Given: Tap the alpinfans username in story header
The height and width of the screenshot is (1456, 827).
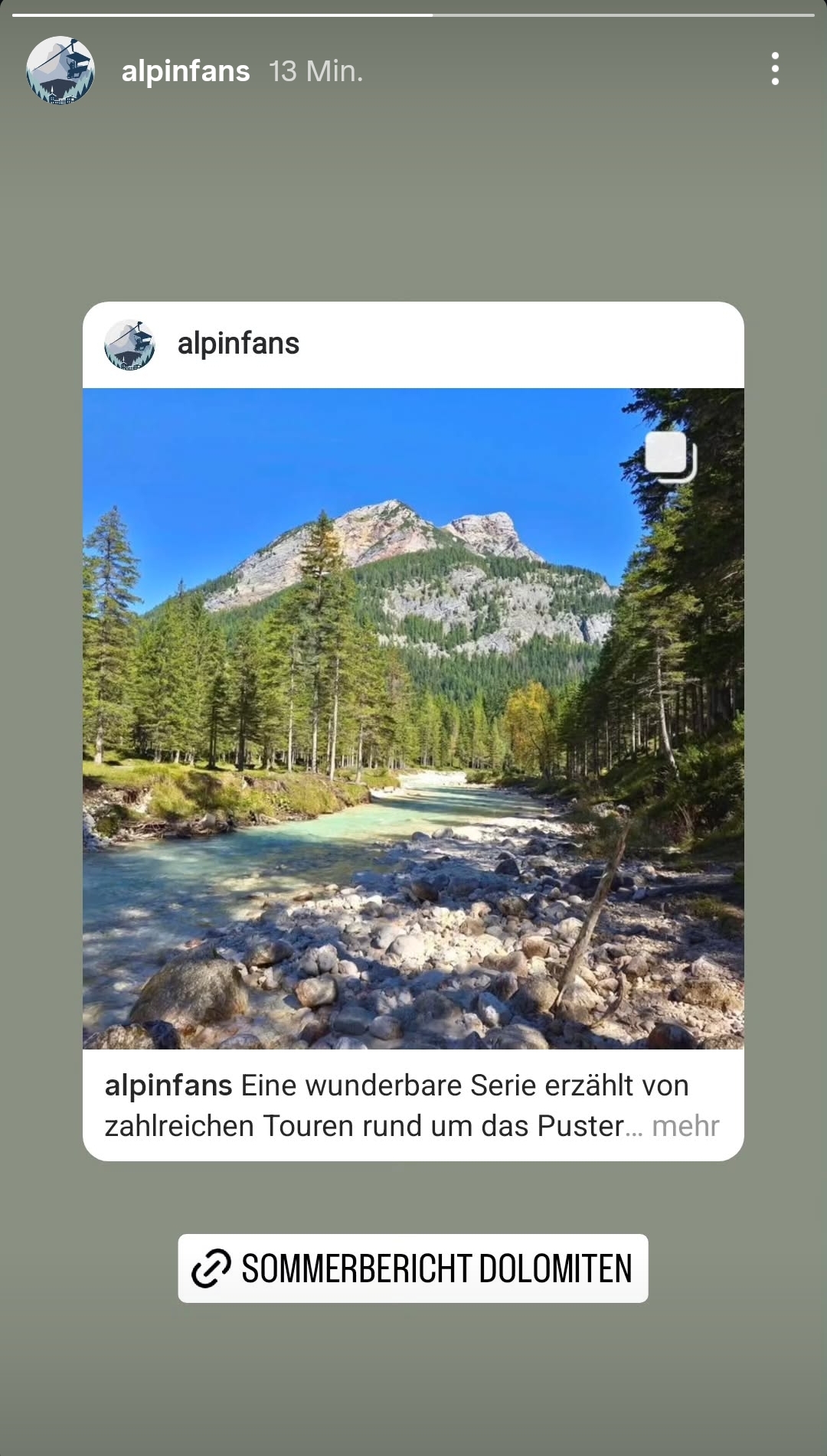Looking at the screenshot, I should pyautogui.click(x=185, y=71).
